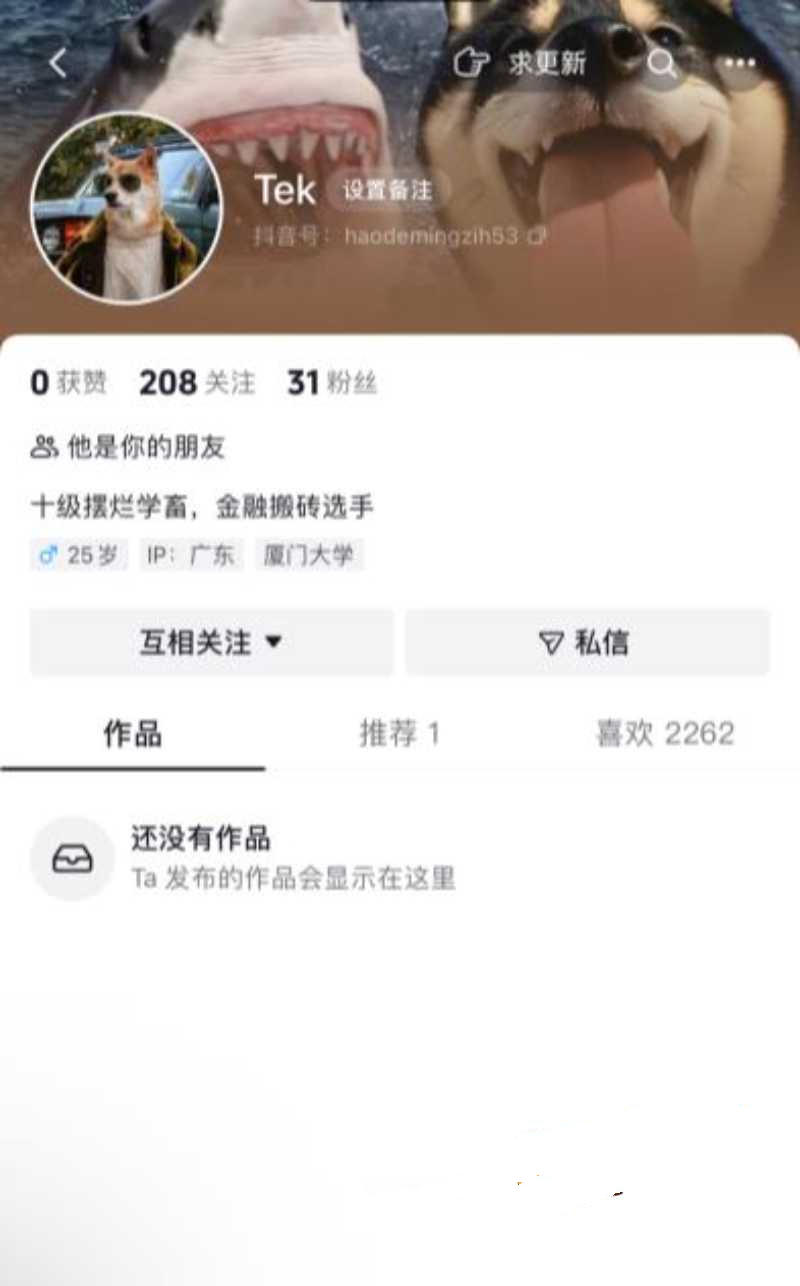Tap the back arrow to leave profile
This screenshot has width=800, height=1286.
point(57,62)
